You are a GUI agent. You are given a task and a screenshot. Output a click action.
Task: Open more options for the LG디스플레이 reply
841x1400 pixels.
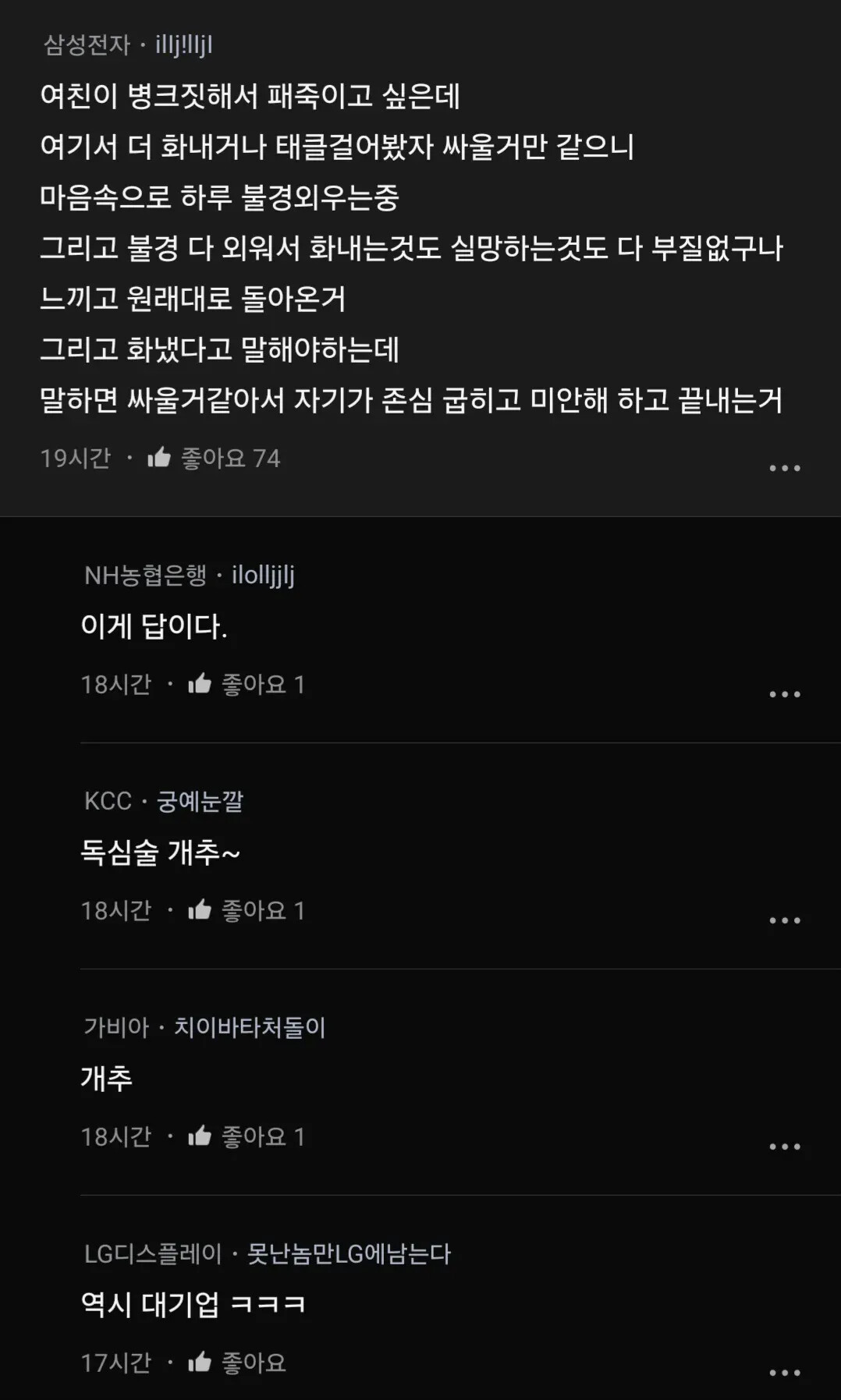click(x=784, y=1373)
